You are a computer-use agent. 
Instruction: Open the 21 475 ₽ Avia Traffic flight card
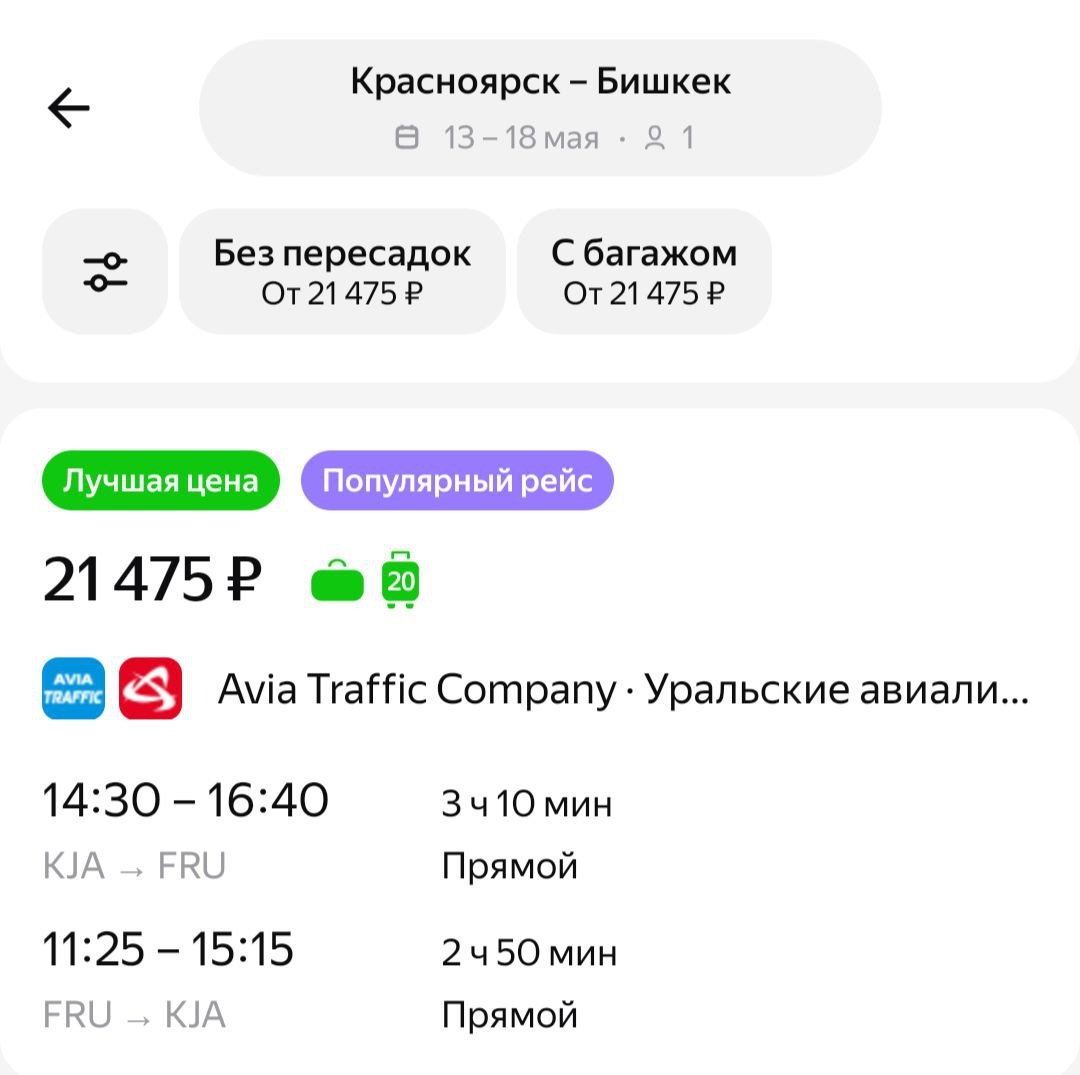(540, 741)
